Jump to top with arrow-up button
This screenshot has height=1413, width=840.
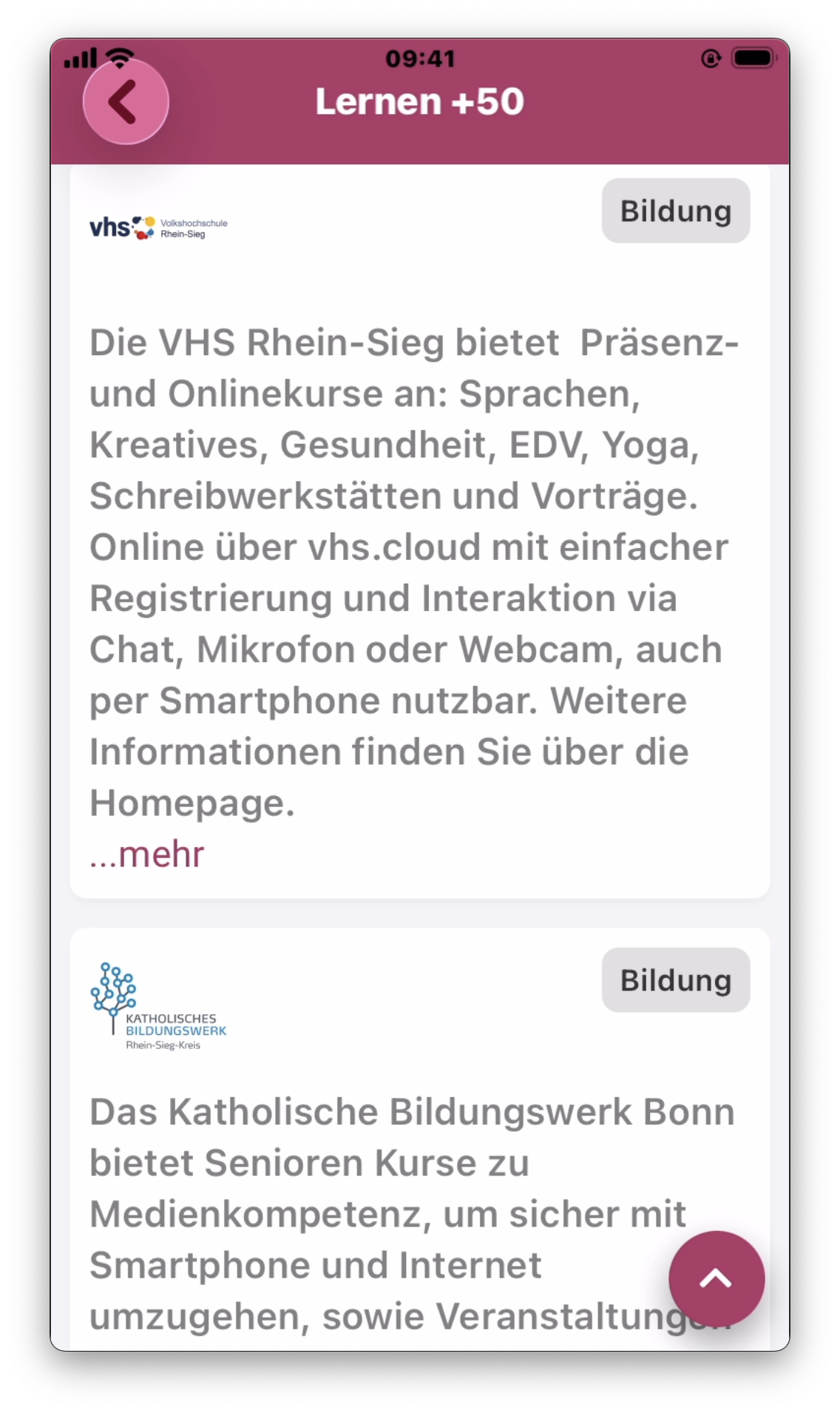click(x=716, y=1278)
